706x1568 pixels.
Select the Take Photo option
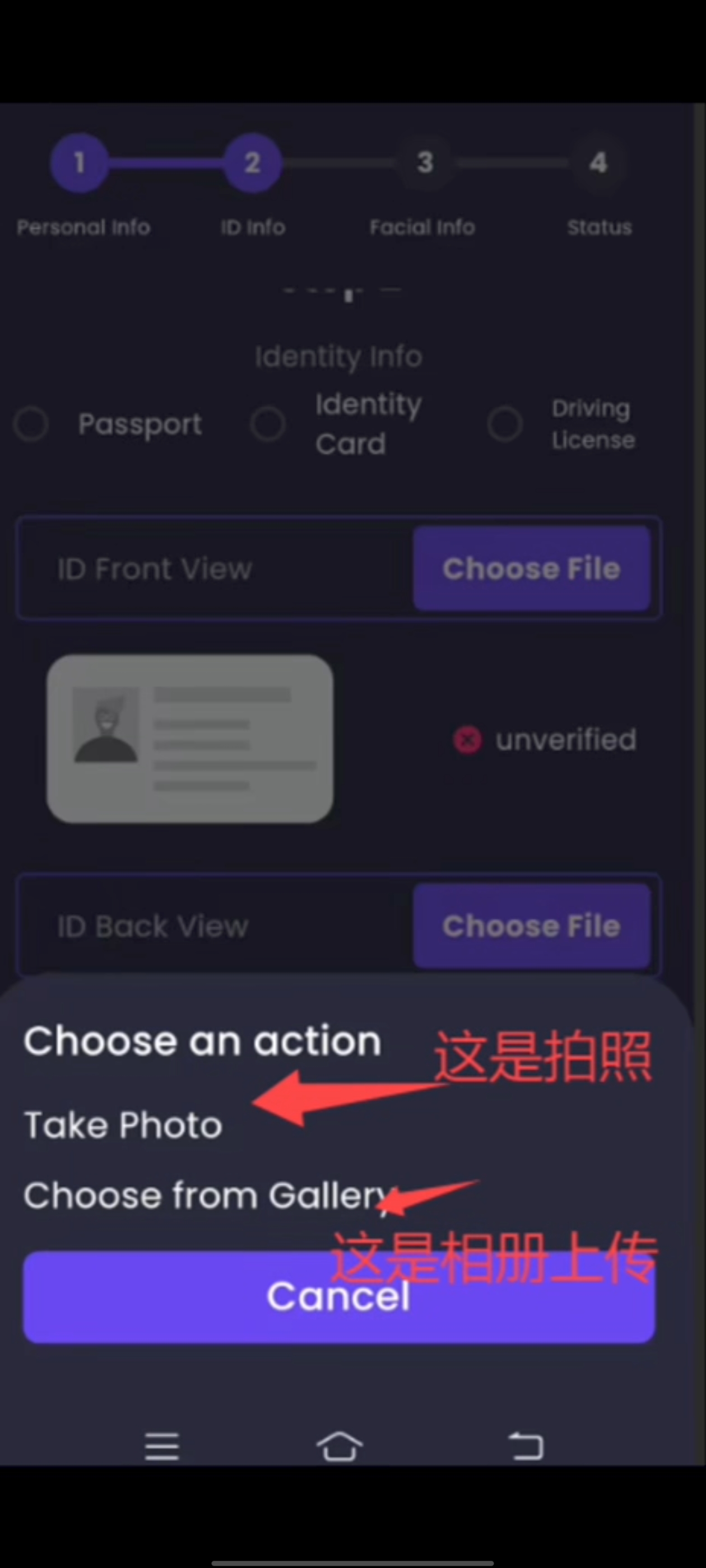point(123,1124)
